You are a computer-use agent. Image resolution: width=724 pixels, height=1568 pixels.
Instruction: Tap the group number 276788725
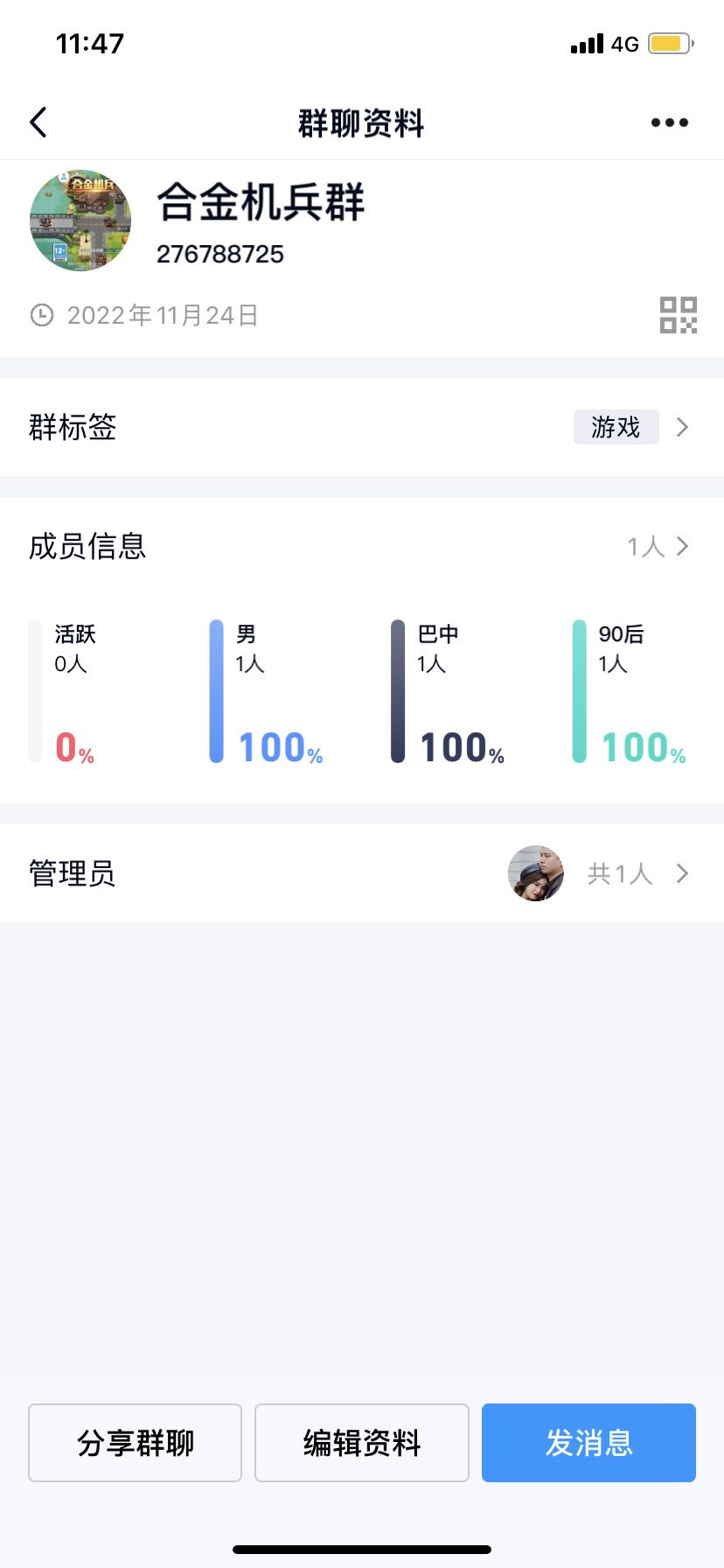(221, 255)
